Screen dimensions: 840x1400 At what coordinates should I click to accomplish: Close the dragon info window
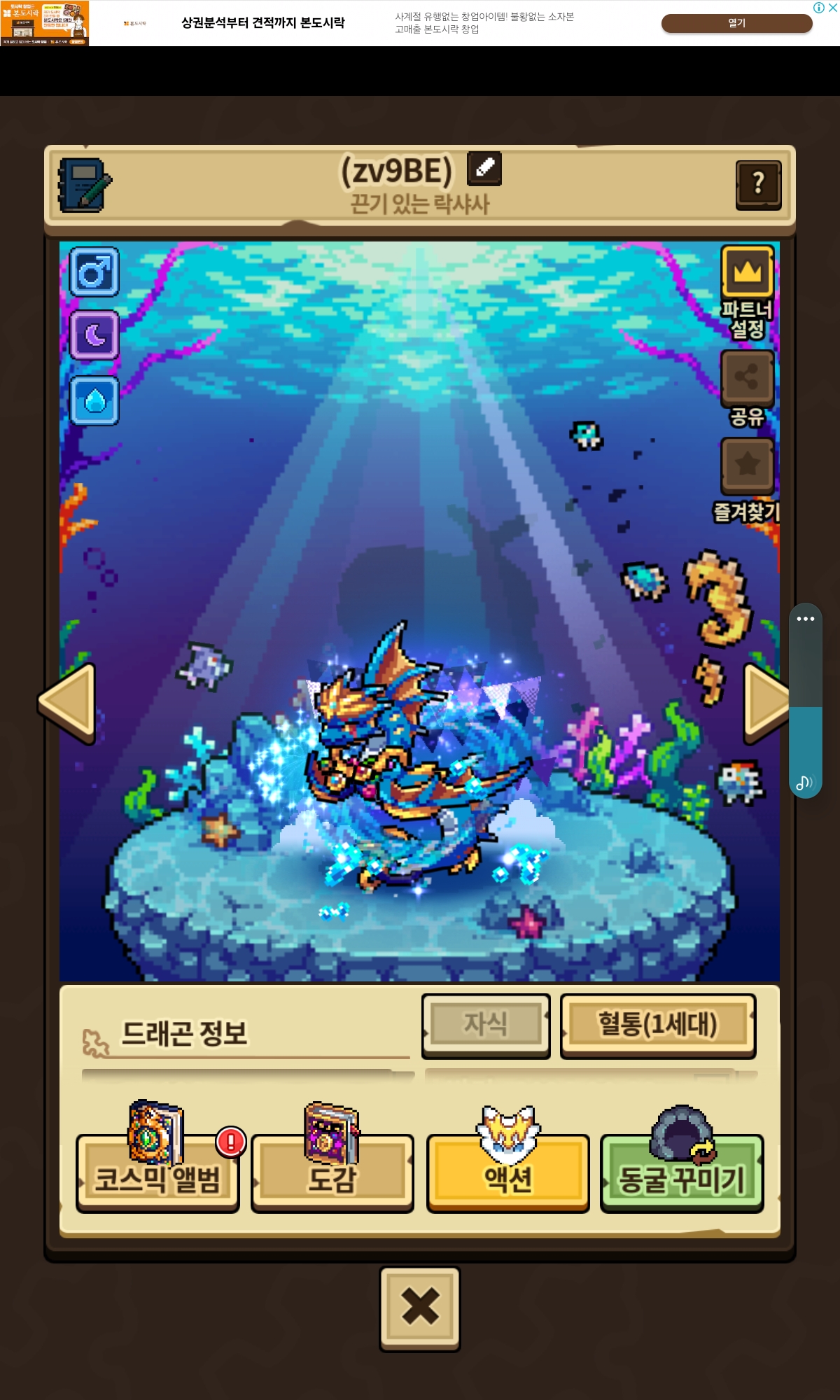(420, 1308)
